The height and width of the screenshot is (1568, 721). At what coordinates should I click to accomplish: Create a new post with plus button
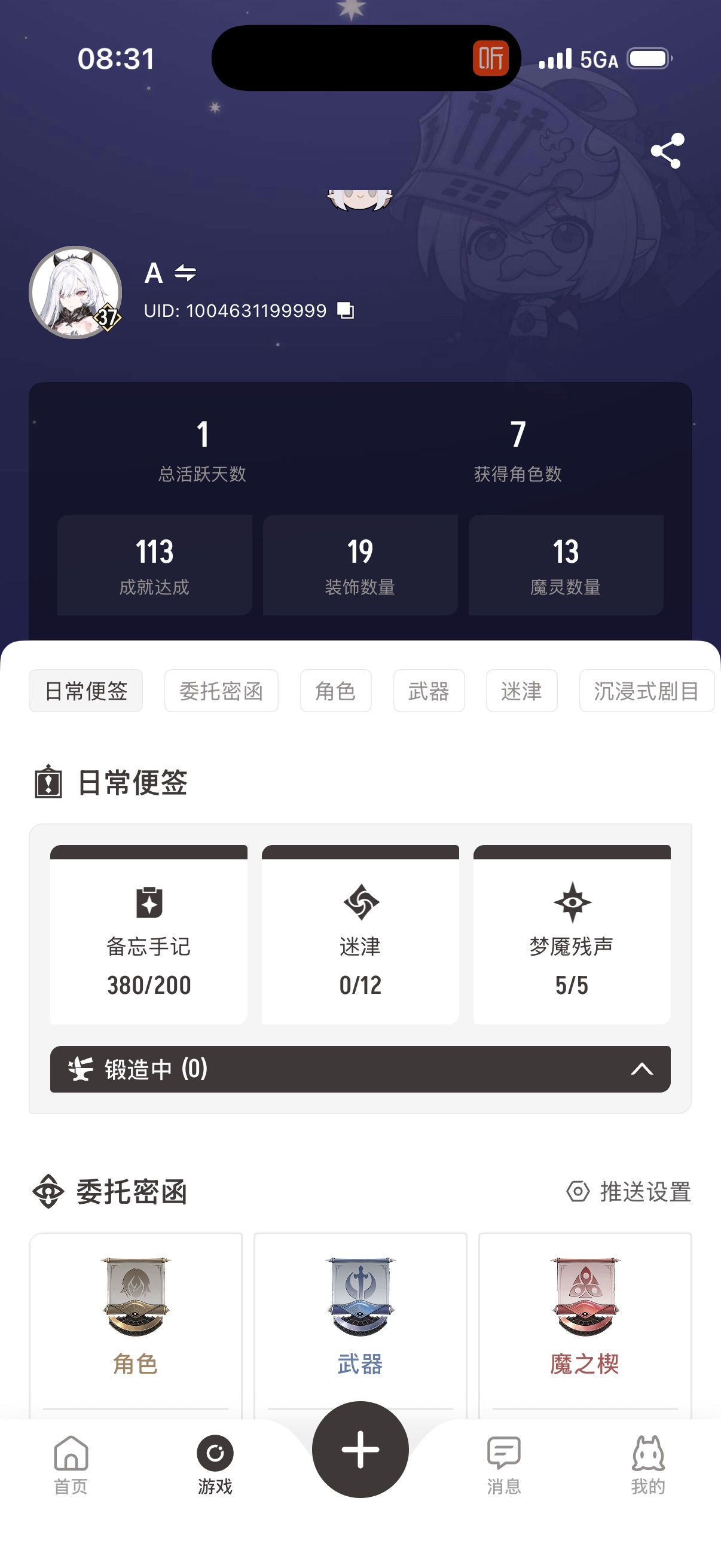360,1450
